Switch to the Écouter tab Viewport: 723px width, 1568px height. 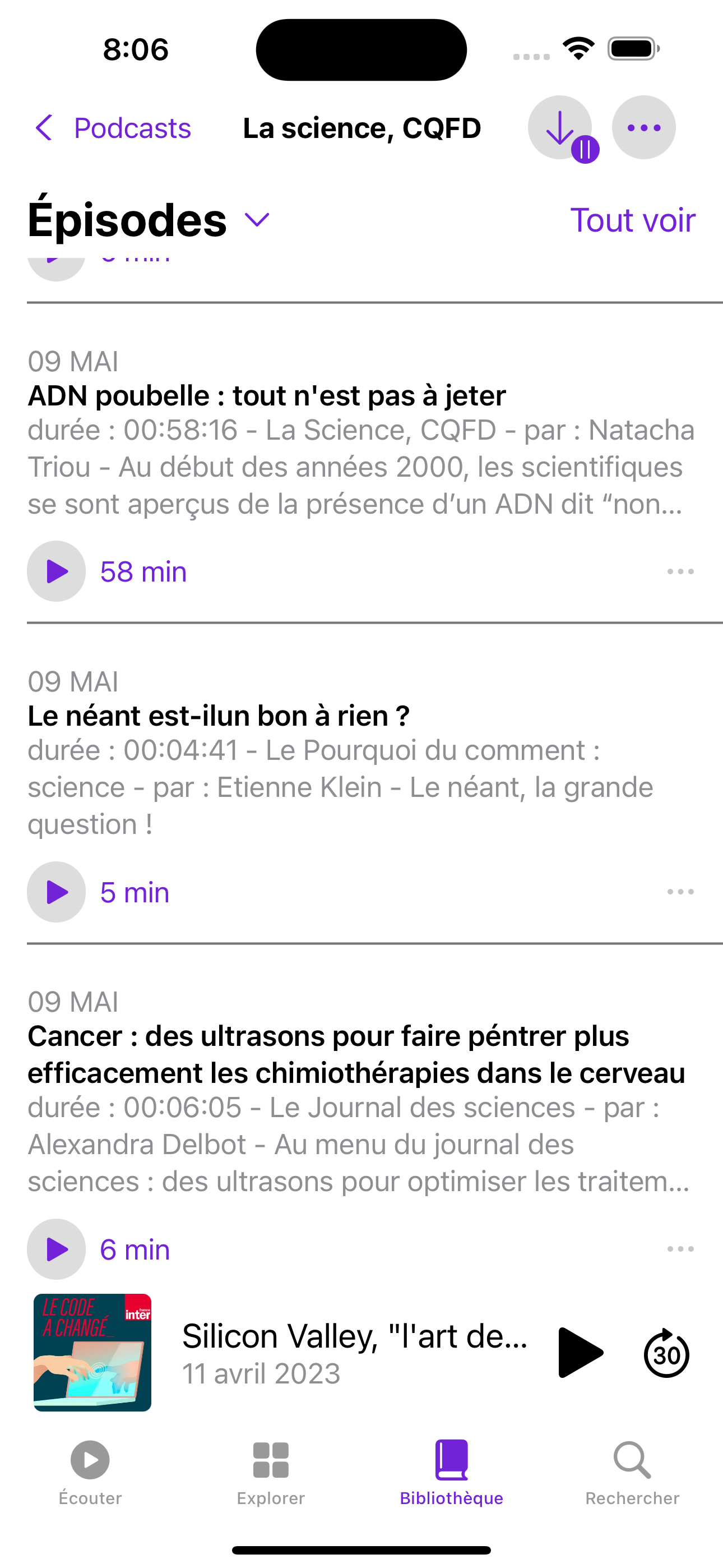point(90,1470)
